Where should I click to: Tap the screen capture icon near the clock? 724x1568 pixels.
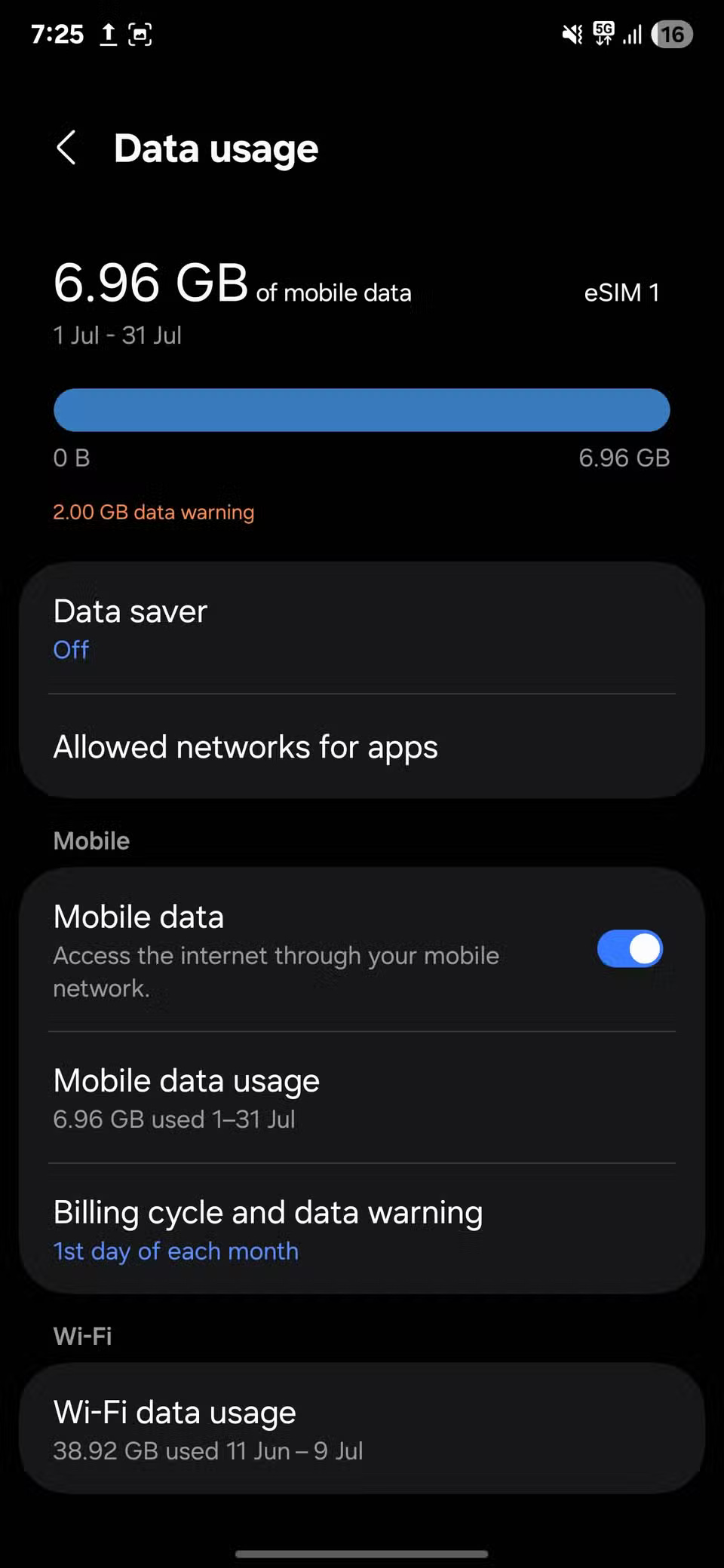[x=141, y=33]
